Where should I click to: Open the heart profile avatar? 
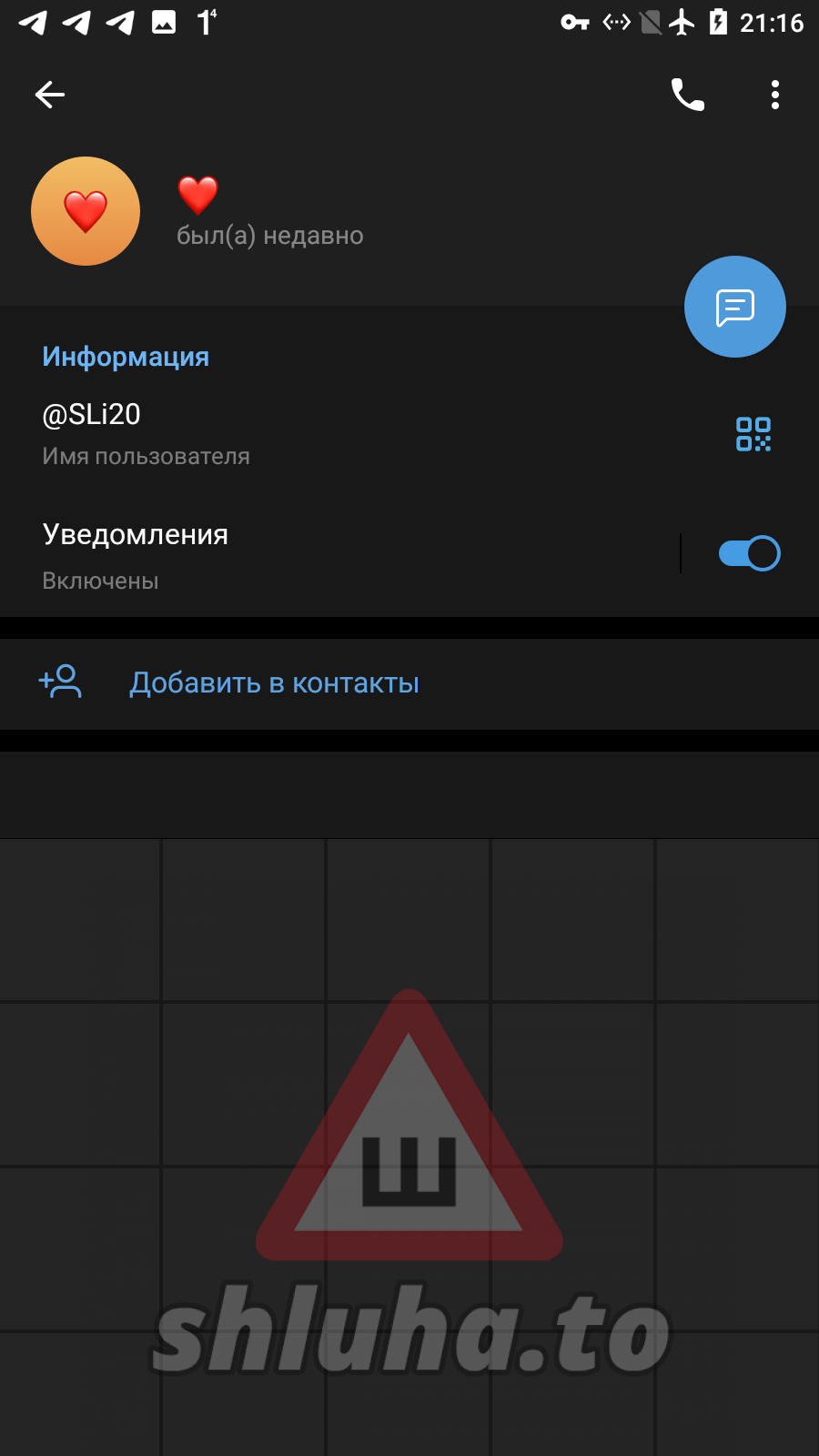tap(86, 211)
